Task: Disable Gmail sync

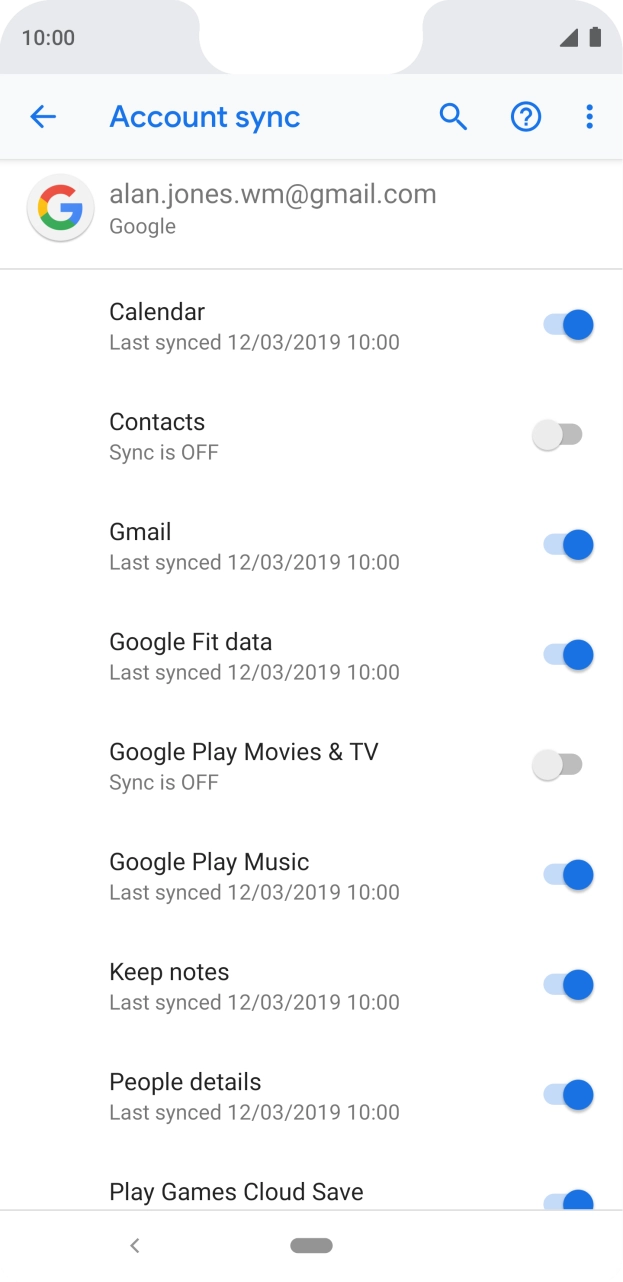Action: 568,545
